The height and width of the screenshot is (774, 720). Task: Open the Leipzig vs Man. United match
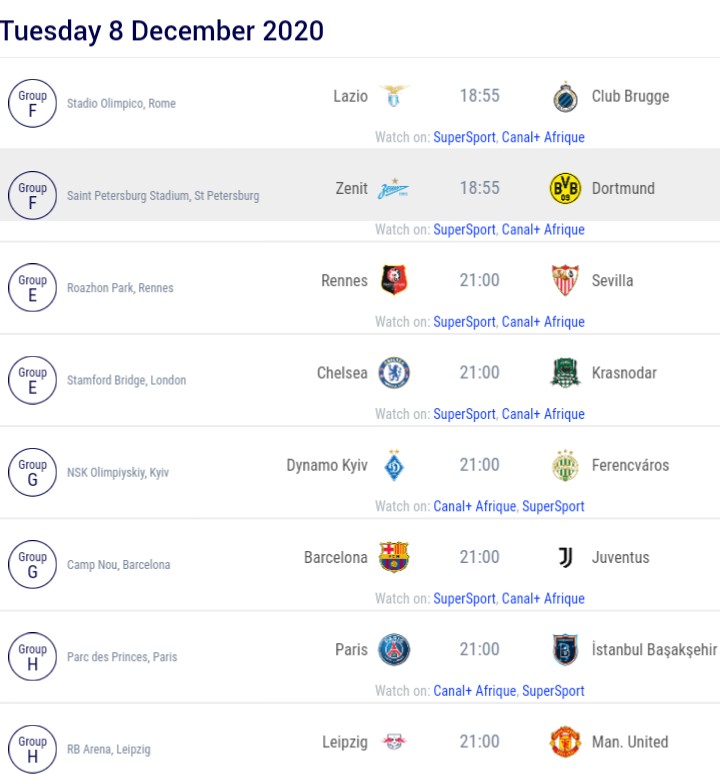pyautogui.click(x=479, y=742)
